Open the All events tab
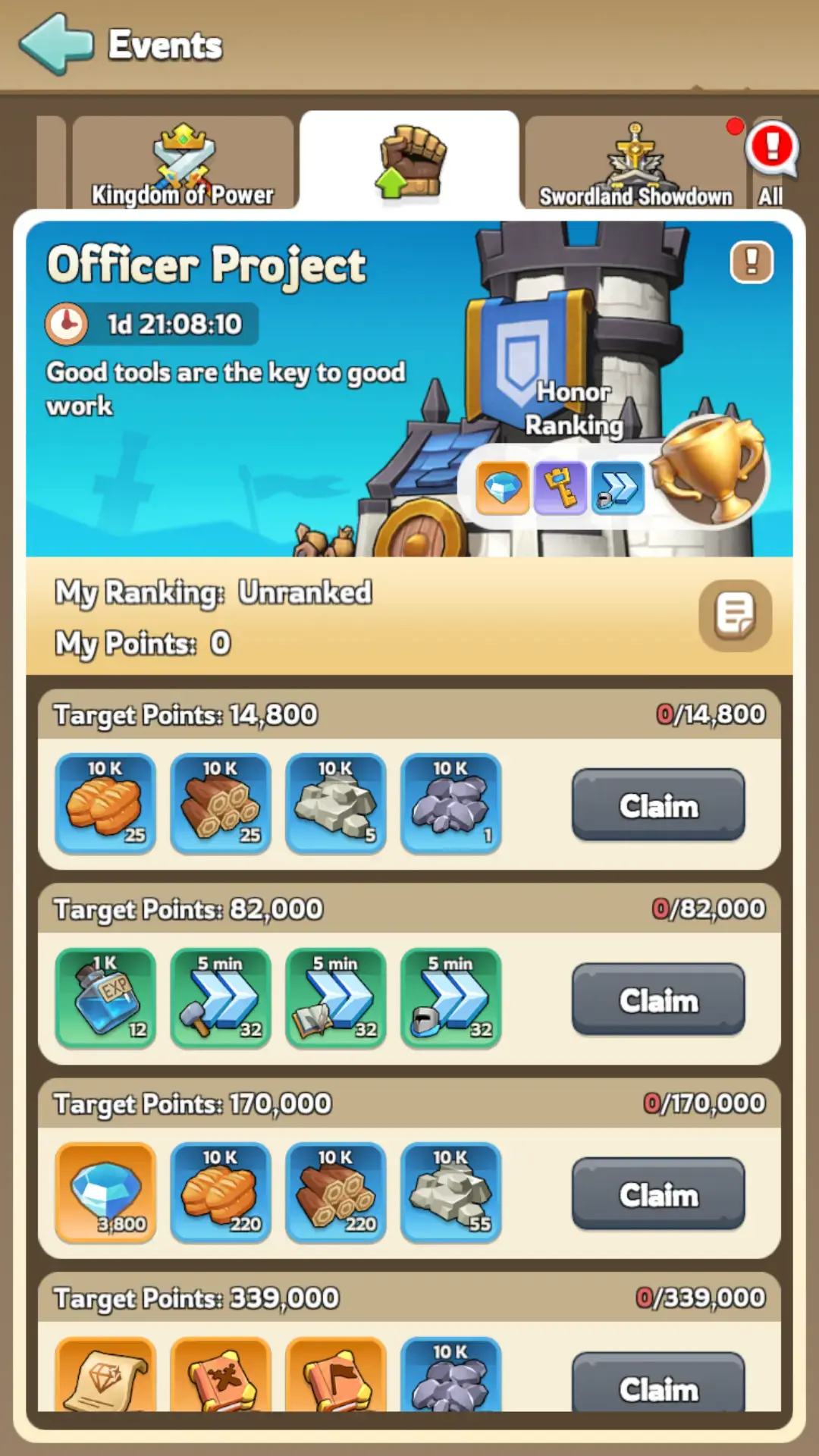Image resolution: width=819 pixels, height=1456 pixels. pyautogui.click(x=772, y=163)
